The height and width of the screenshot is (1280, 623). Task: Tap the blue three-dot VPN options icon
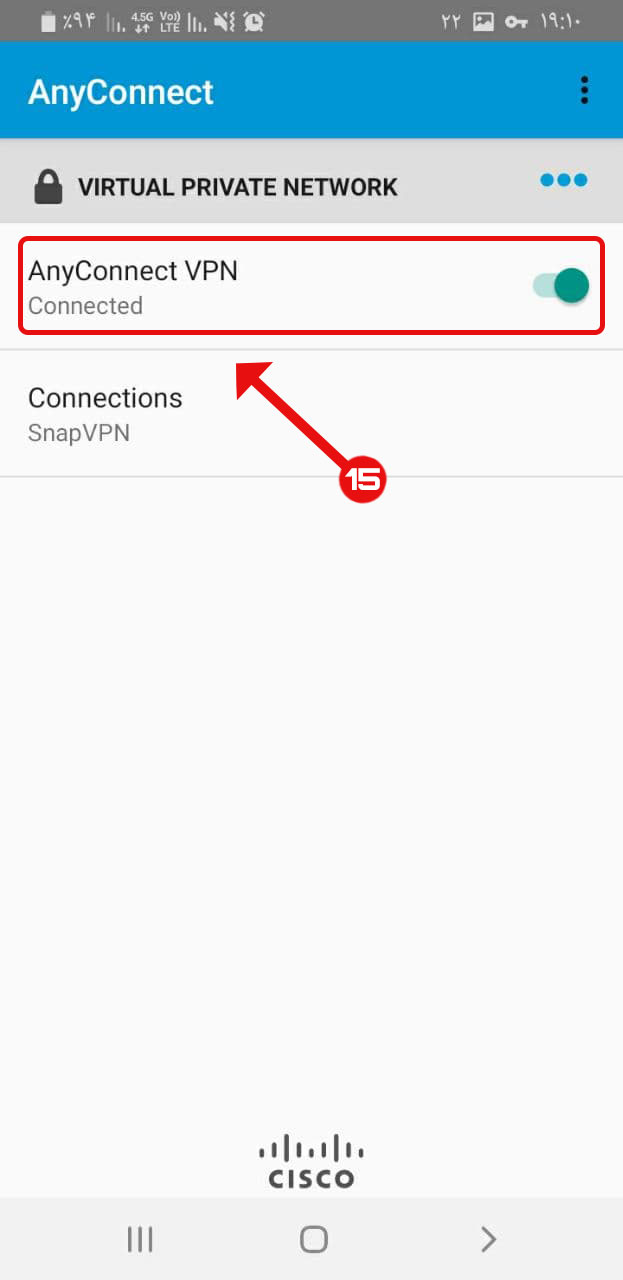tap(564, 180)
